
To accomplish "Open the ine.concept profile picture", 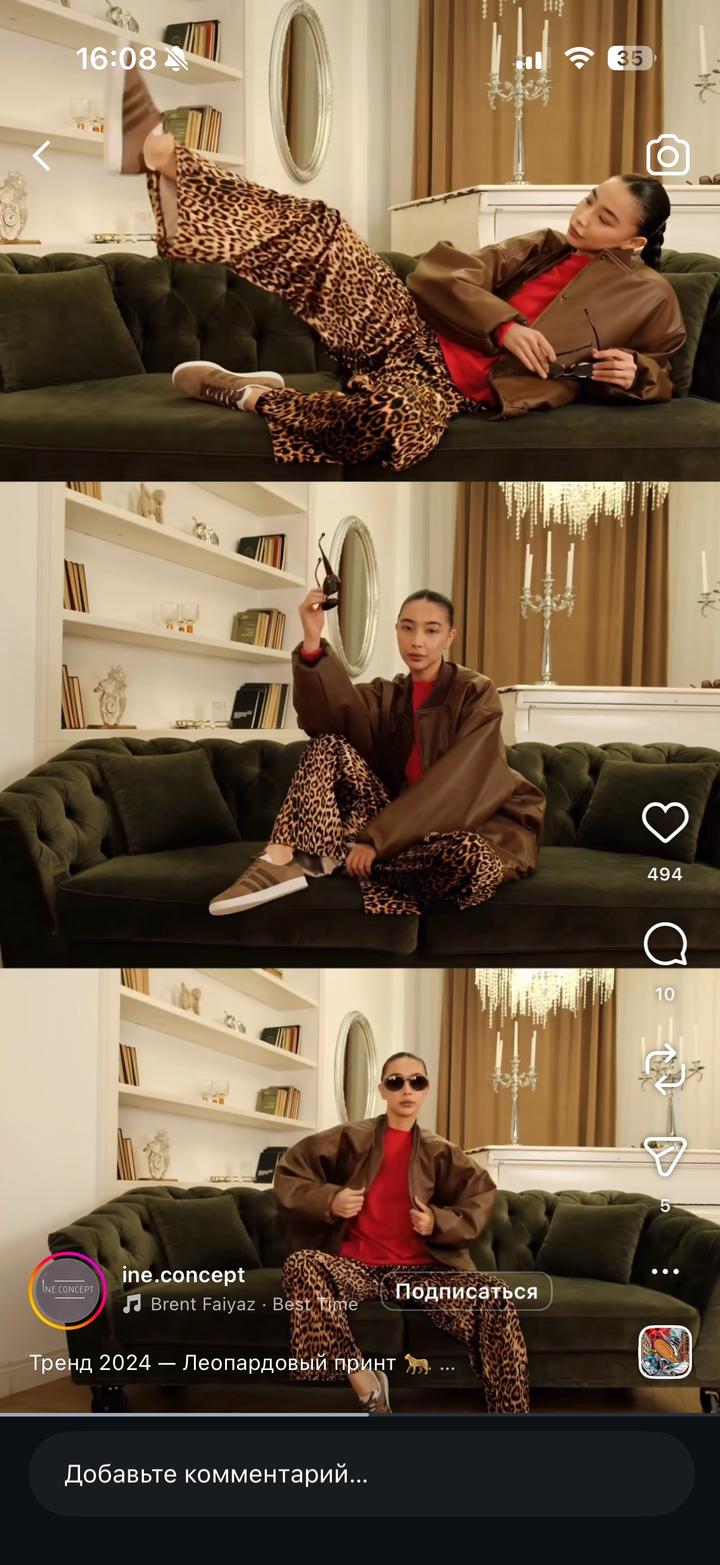I will [68, 1290].
